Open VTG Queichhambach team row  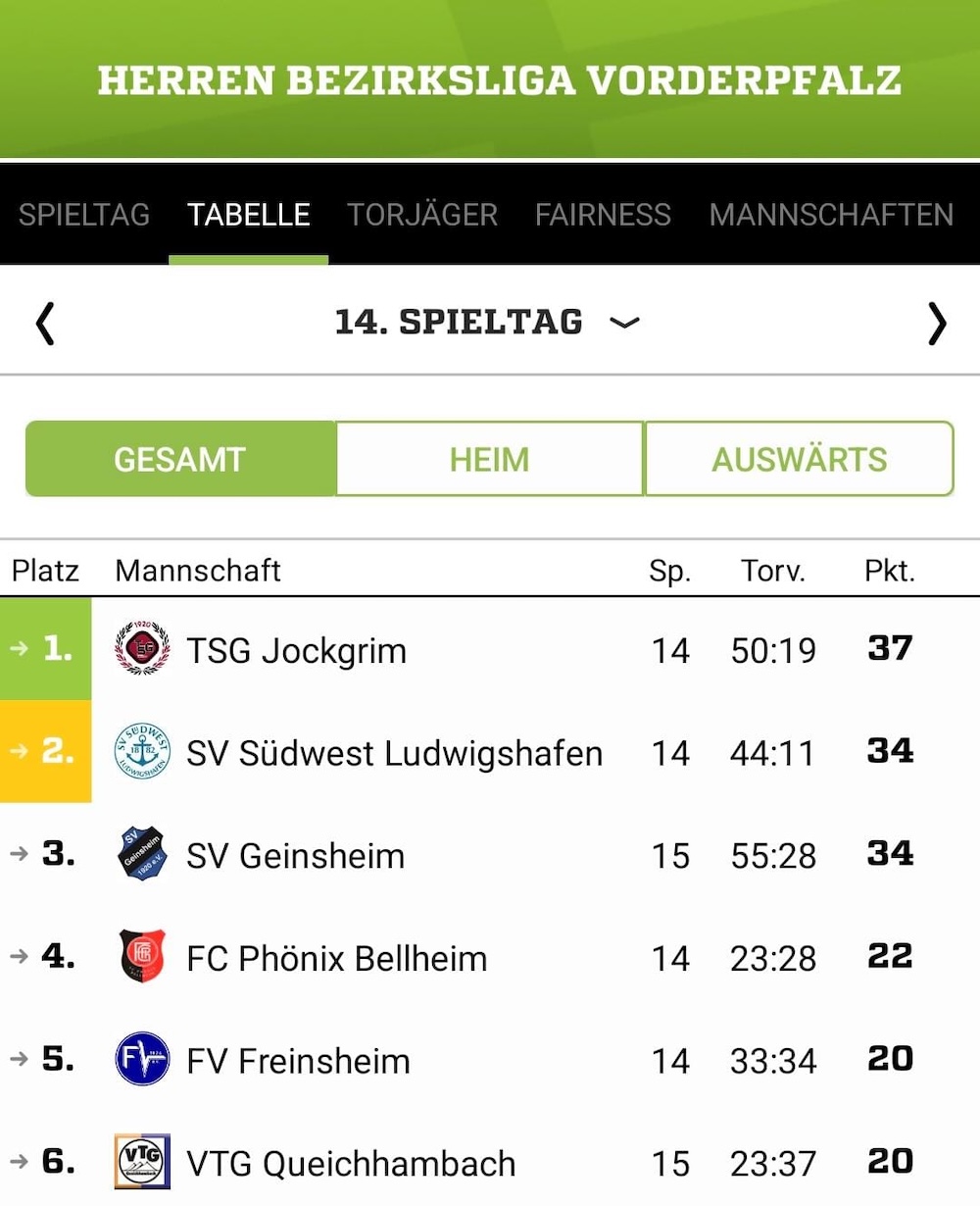351,1164
